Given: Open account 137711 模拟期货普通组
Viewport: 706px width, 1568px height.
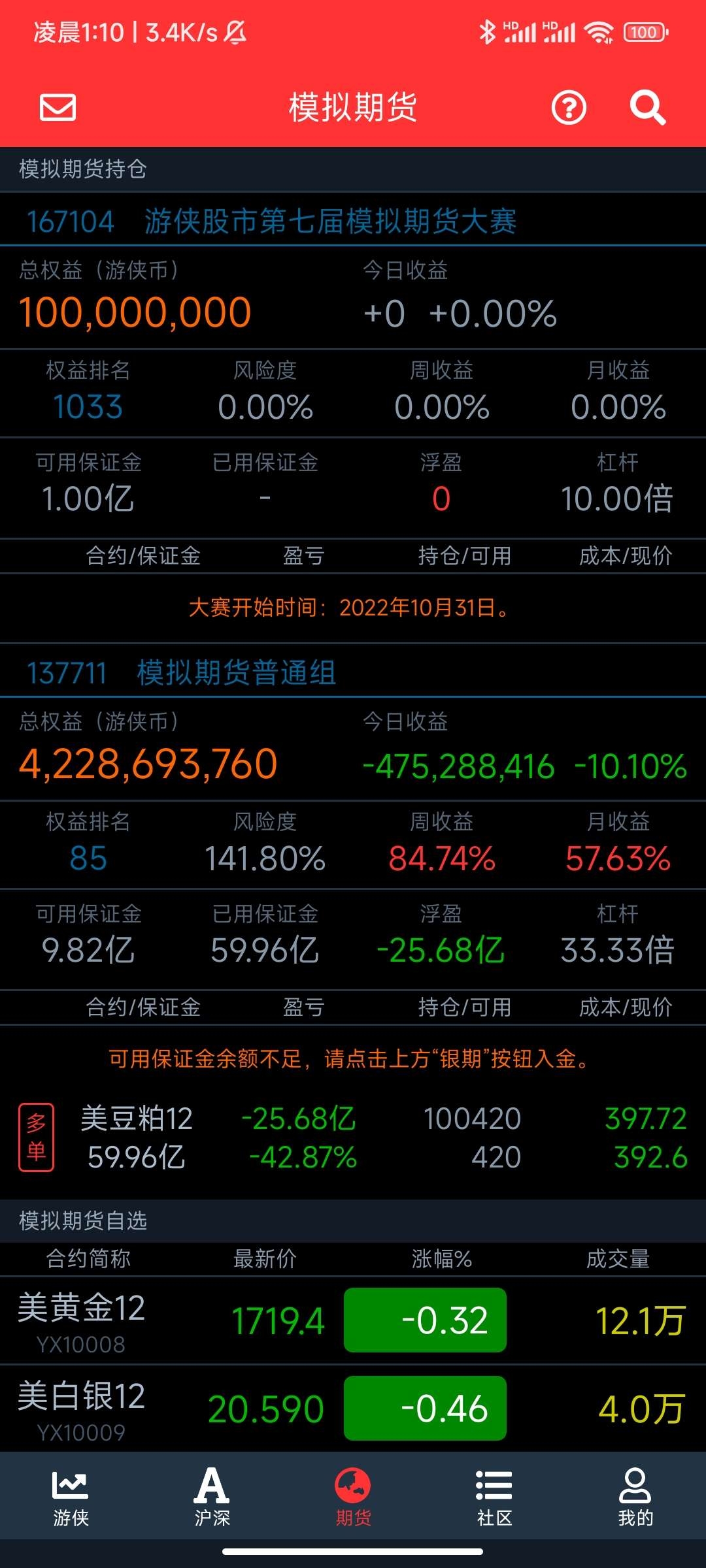Looking at the screenshot, I should 353,672.
